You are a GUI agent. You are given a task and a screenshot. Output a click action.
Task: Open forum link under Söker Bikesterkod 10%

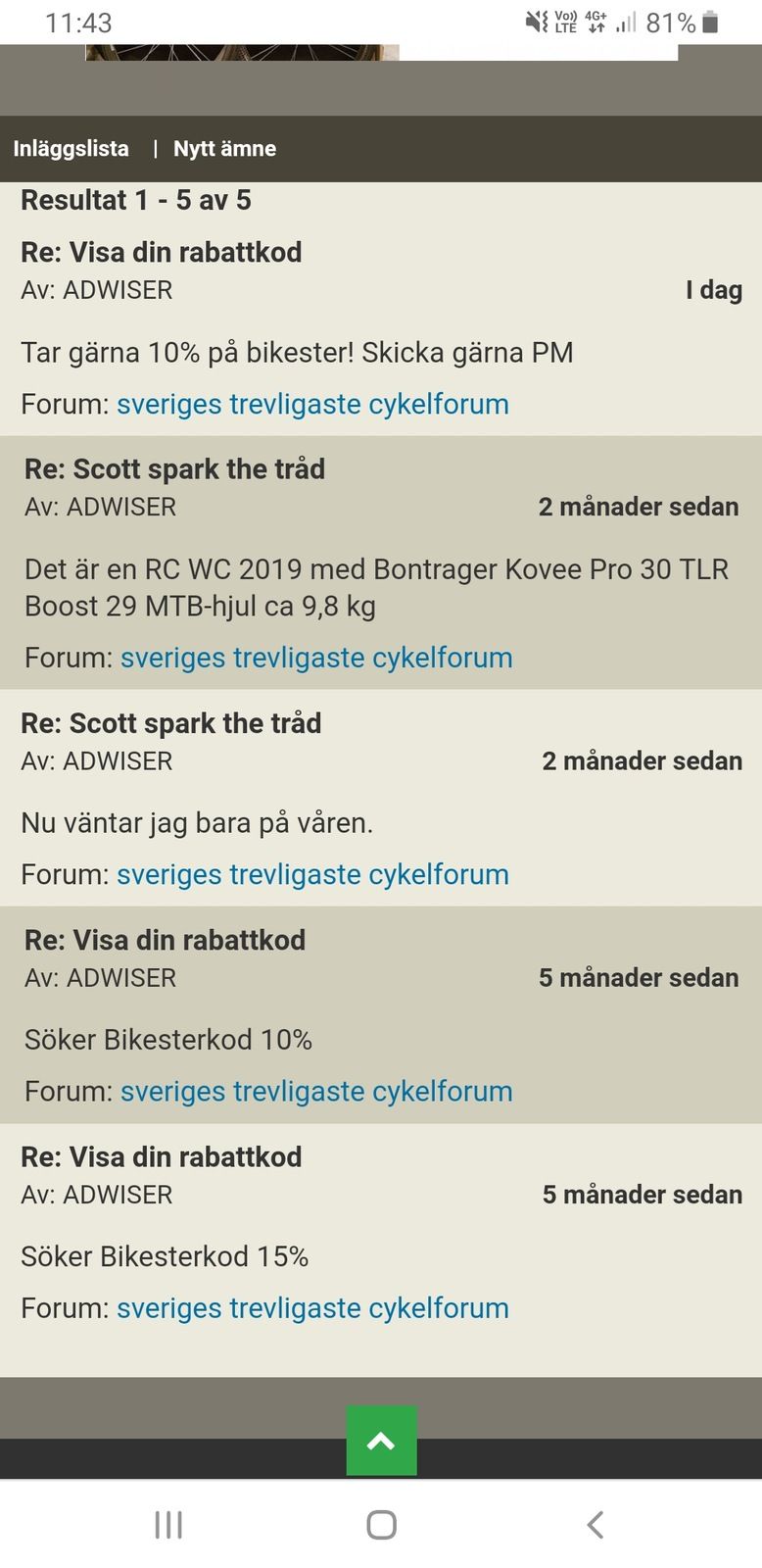pos(316,1091)
